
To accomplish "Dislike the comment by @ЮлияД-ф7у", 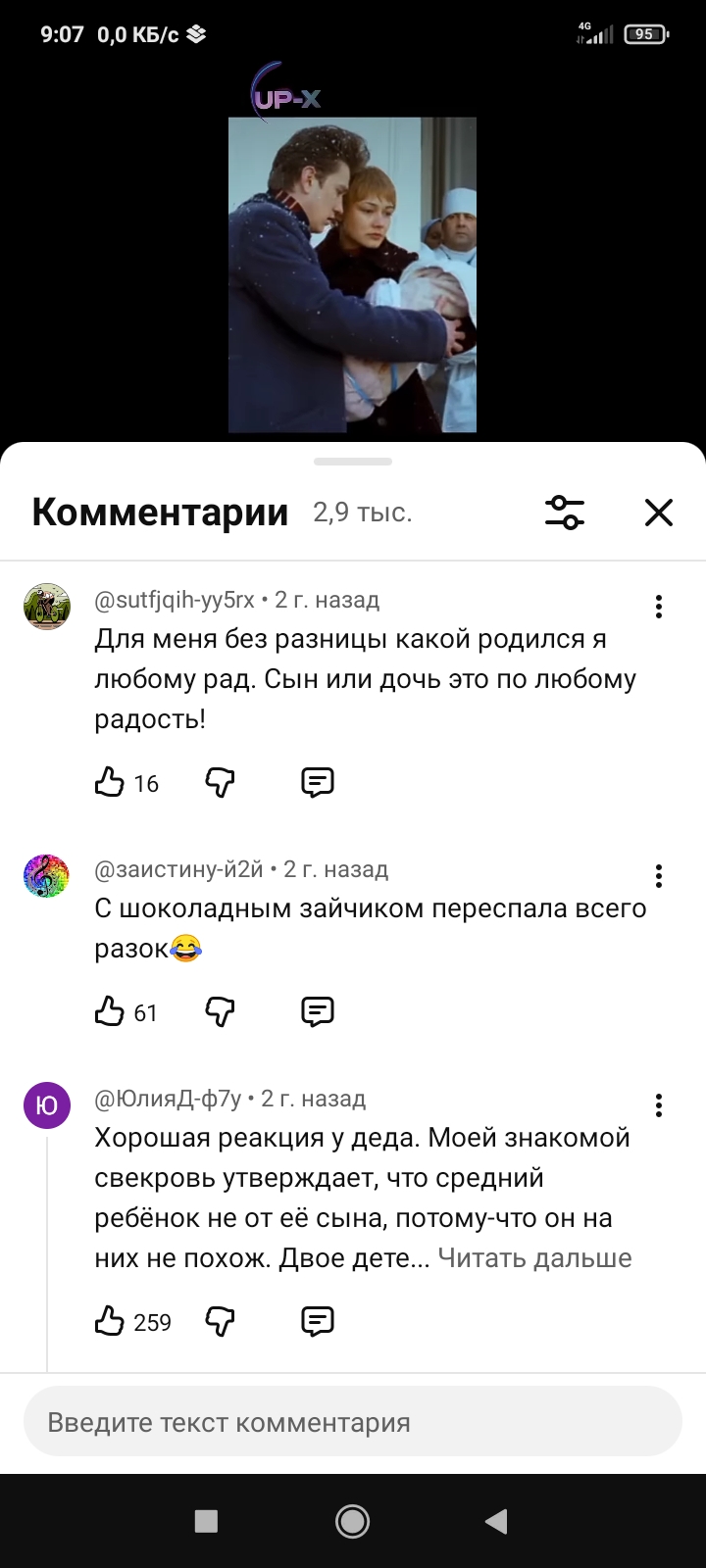I will pyautogui.click(x=220, y=1321).
